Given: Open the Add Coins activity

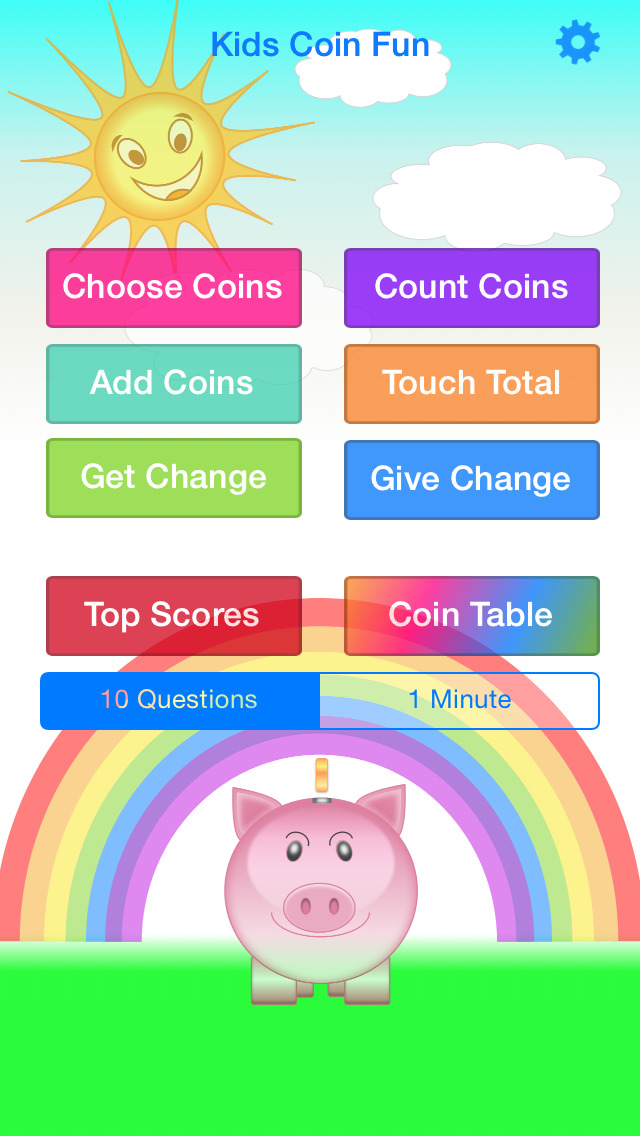Looking at the screenshot, I should (174, 383).
